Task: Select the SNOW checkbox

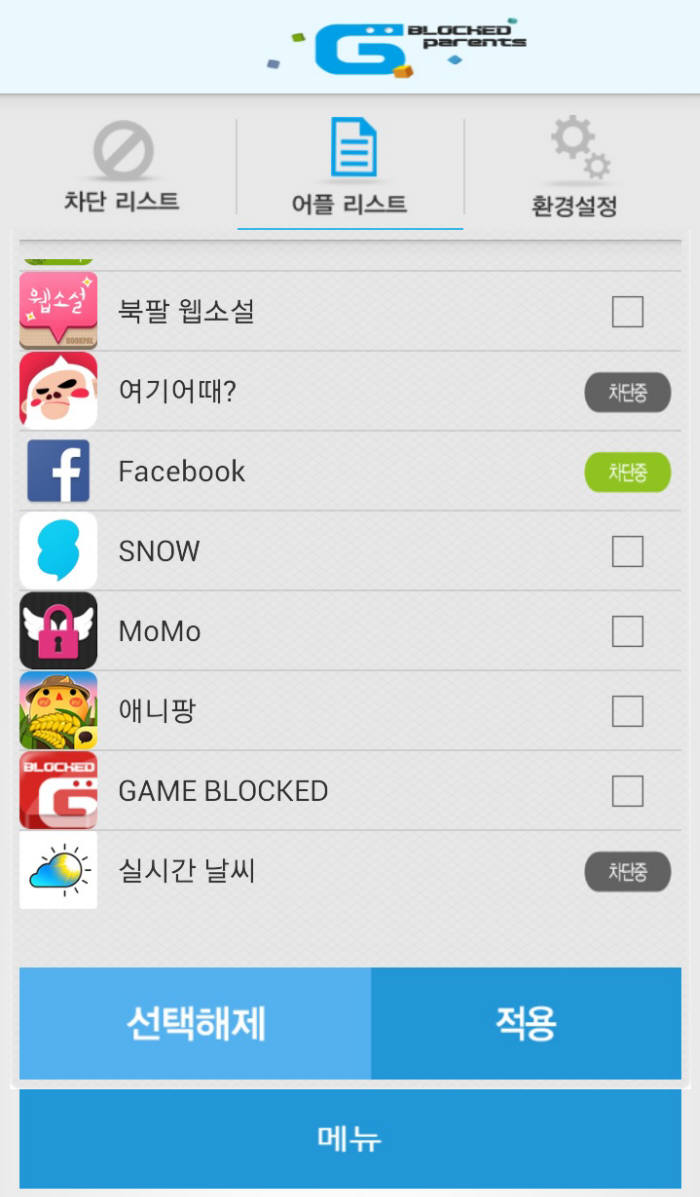Action: coord(627,551)
